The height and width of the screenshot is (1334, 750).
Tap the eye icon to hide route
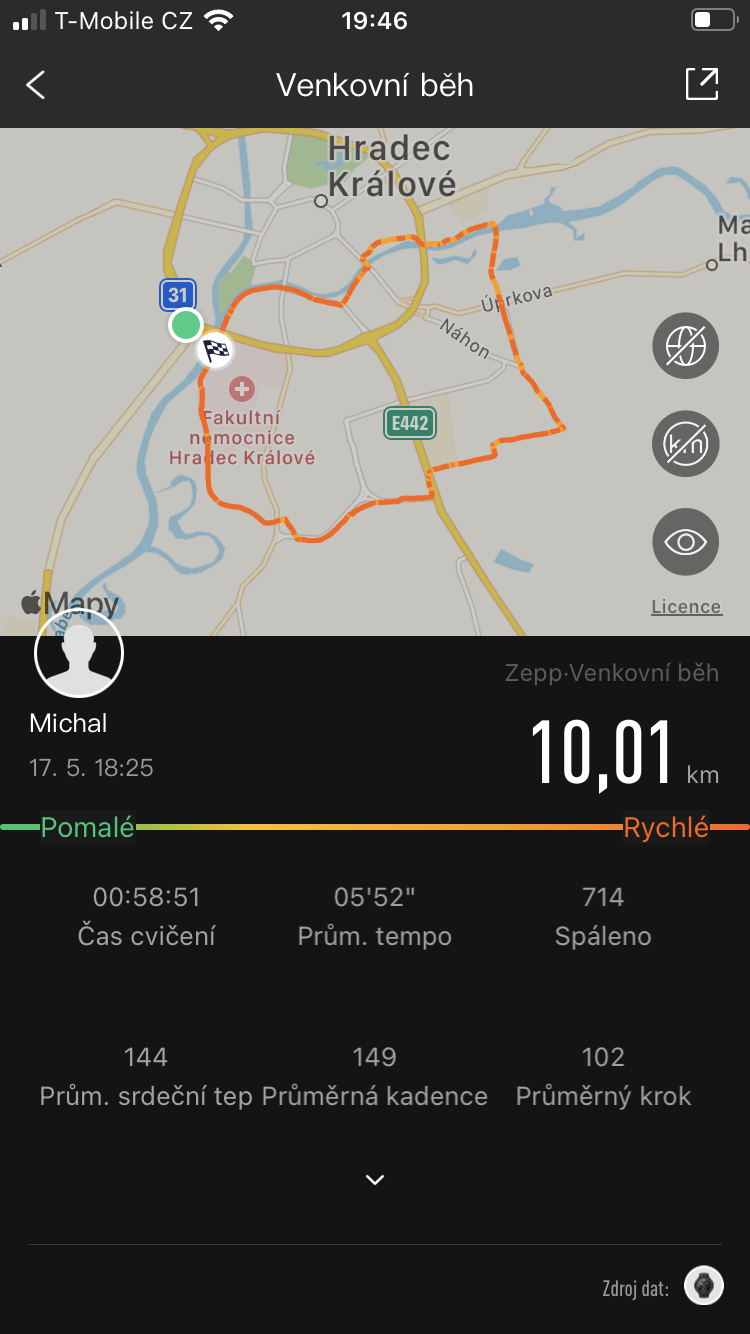686,542
